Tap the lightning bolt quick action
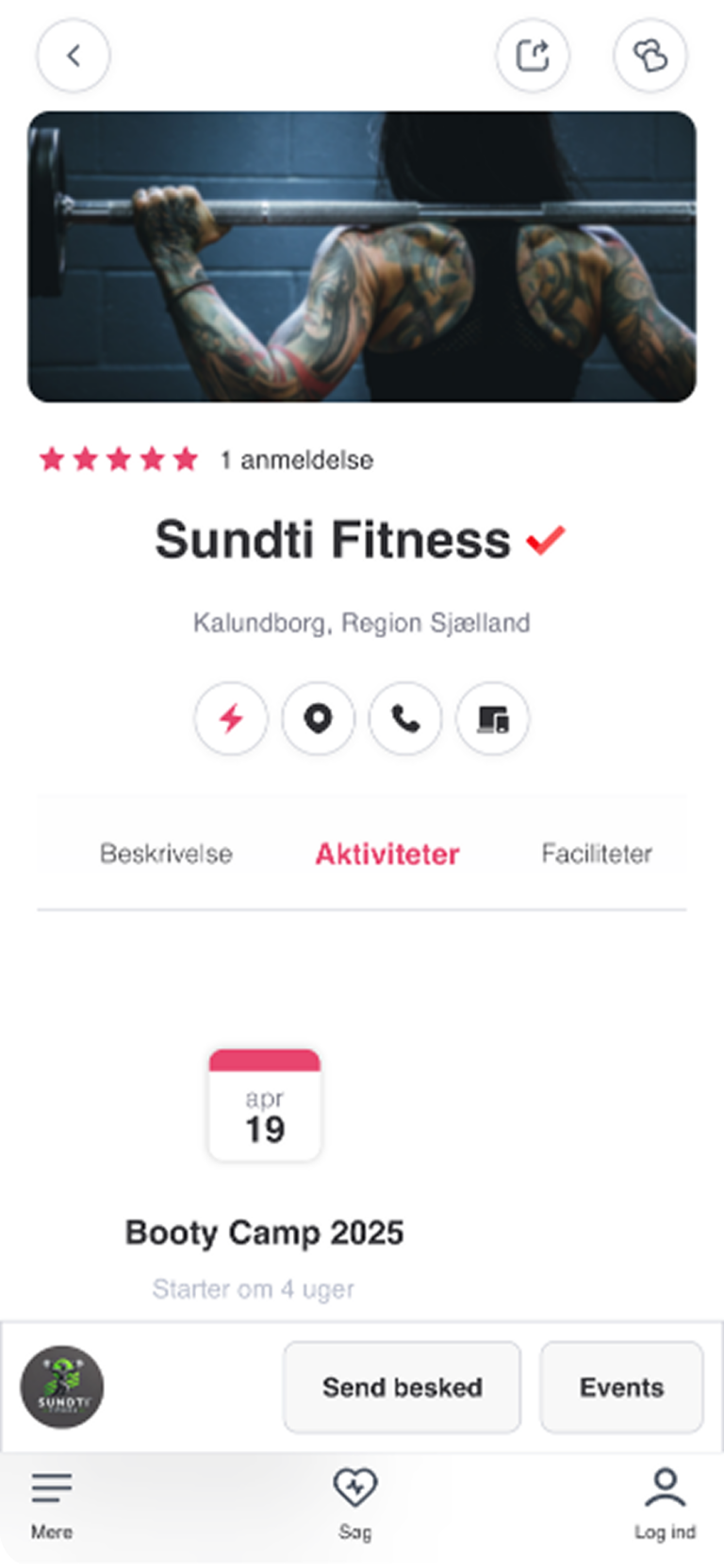The image size is (724, 1568). pyautogui.click(x=231, y=719)
